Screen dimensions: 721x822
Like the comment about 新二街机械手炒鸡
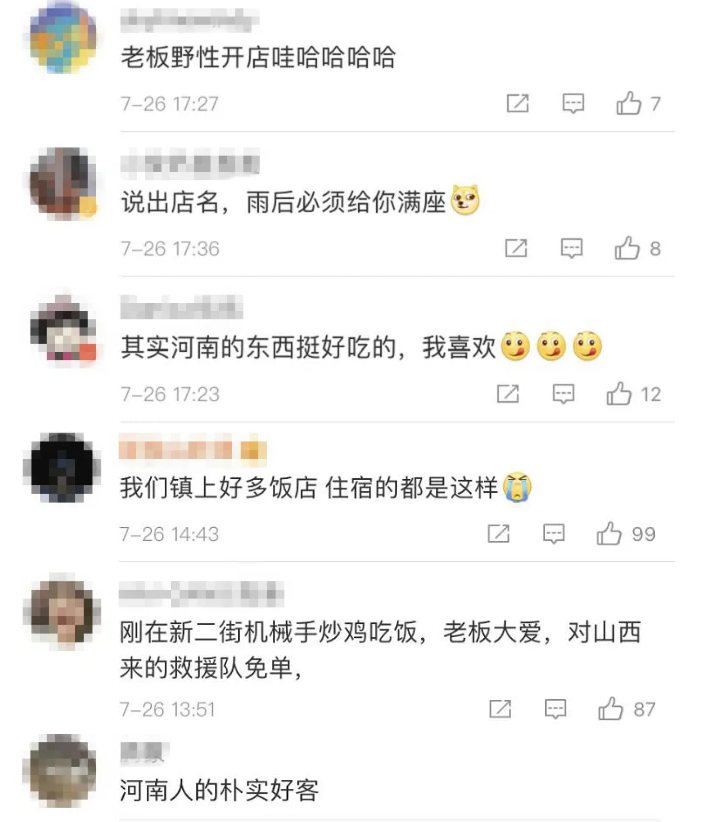(611, 709)
